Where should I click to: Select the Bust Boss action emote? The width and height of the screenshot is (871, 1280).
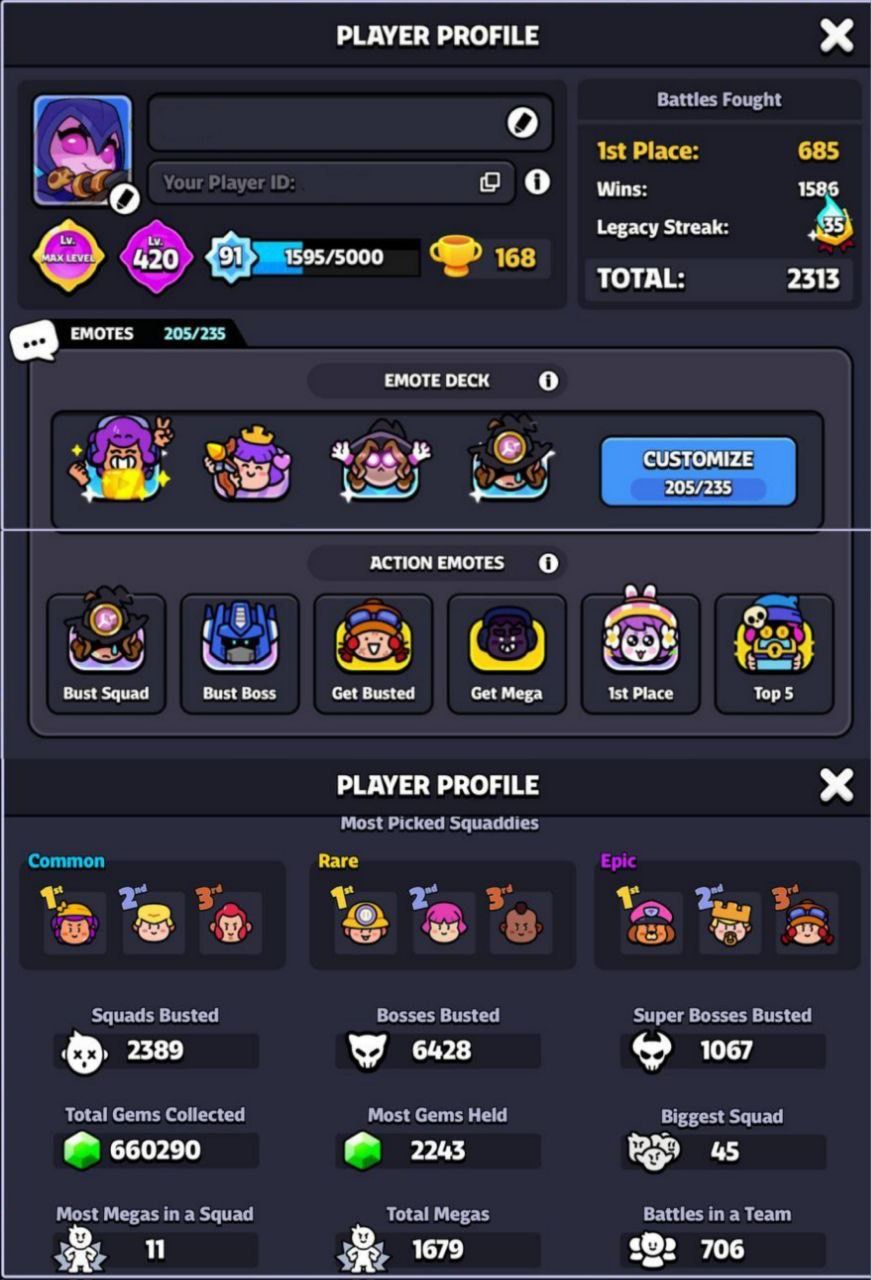point(239,653)
